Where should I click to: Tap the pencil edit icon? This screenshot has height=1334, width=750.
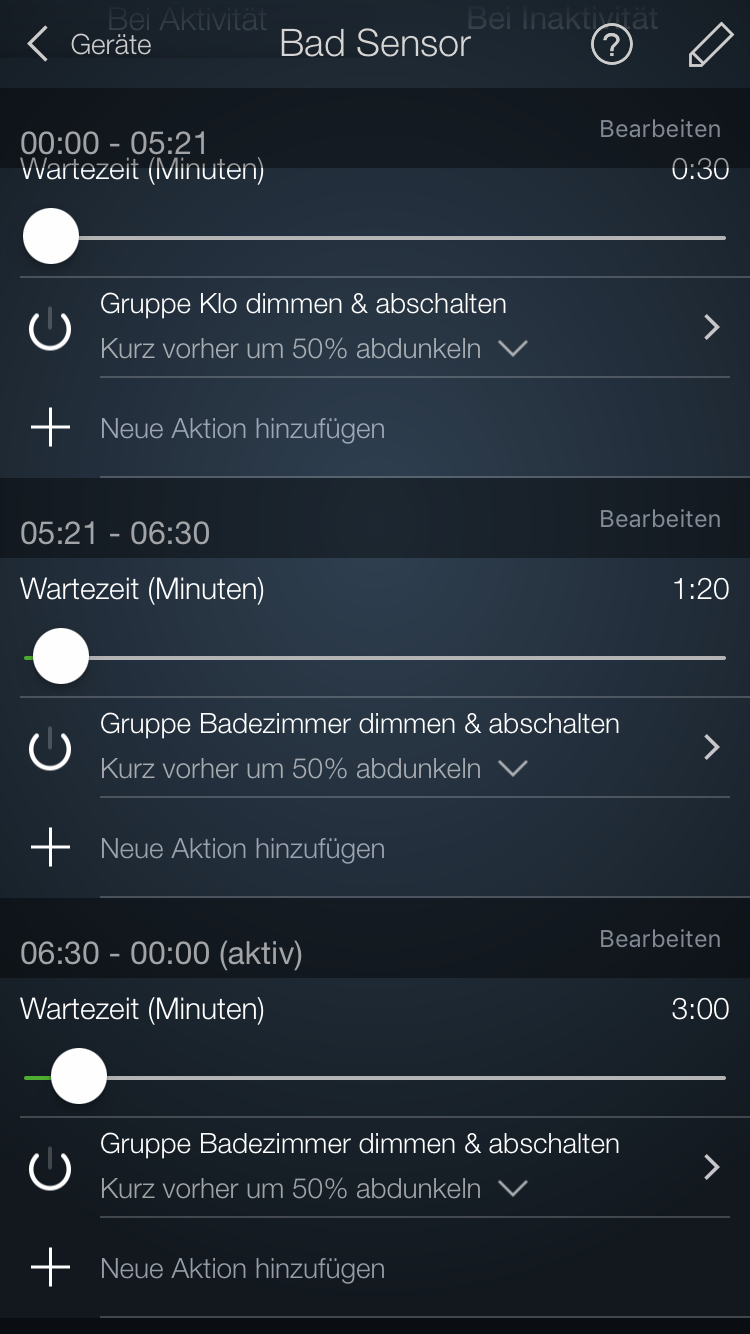(710, 45)
